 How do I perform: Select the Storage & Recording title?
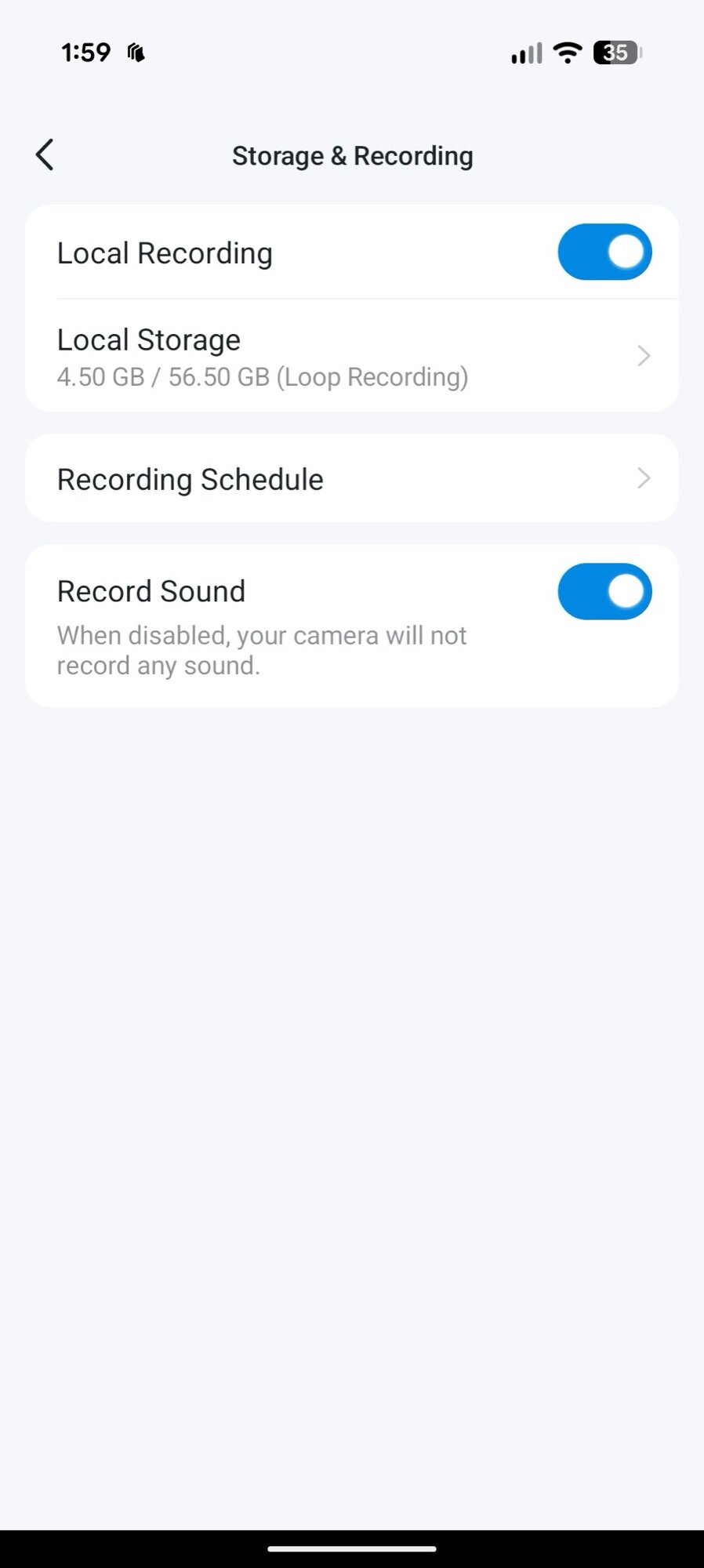point(352,155)
